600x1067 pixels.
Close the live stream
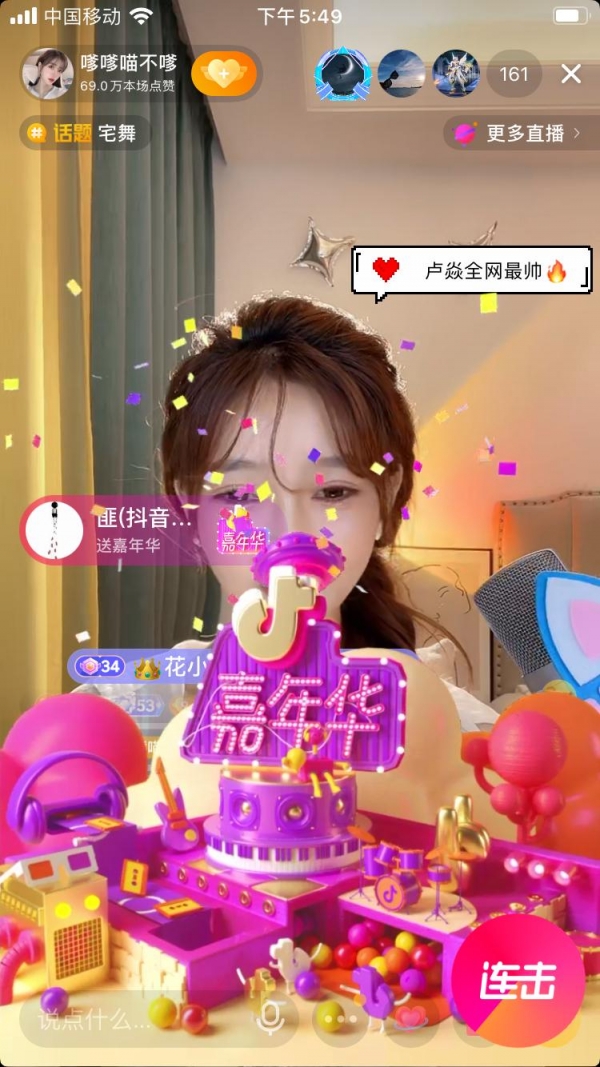coord(571,74)
